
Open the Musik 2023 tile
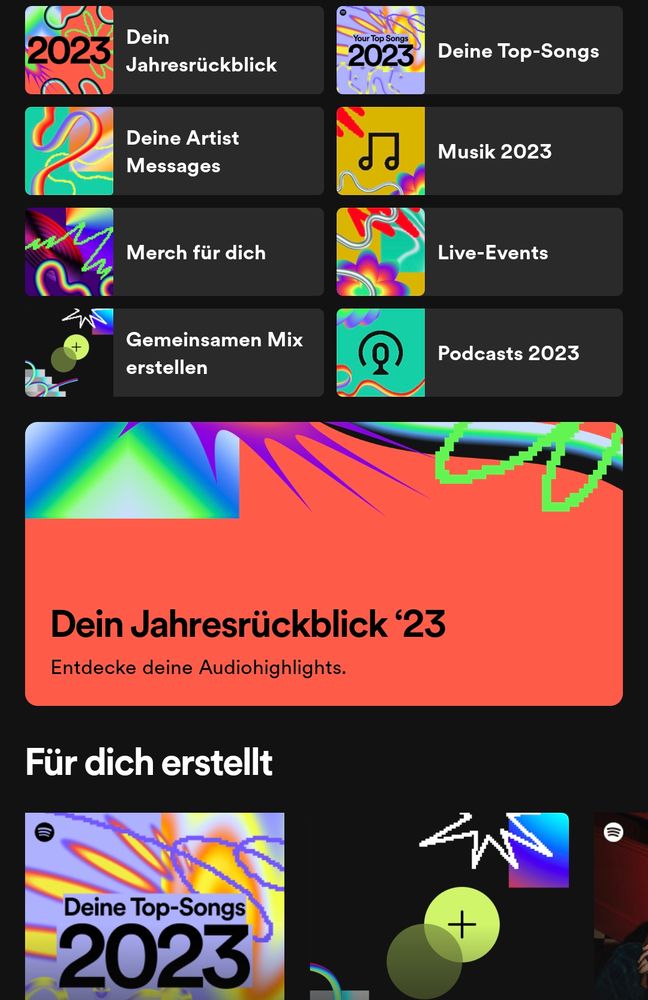[480, 151]
